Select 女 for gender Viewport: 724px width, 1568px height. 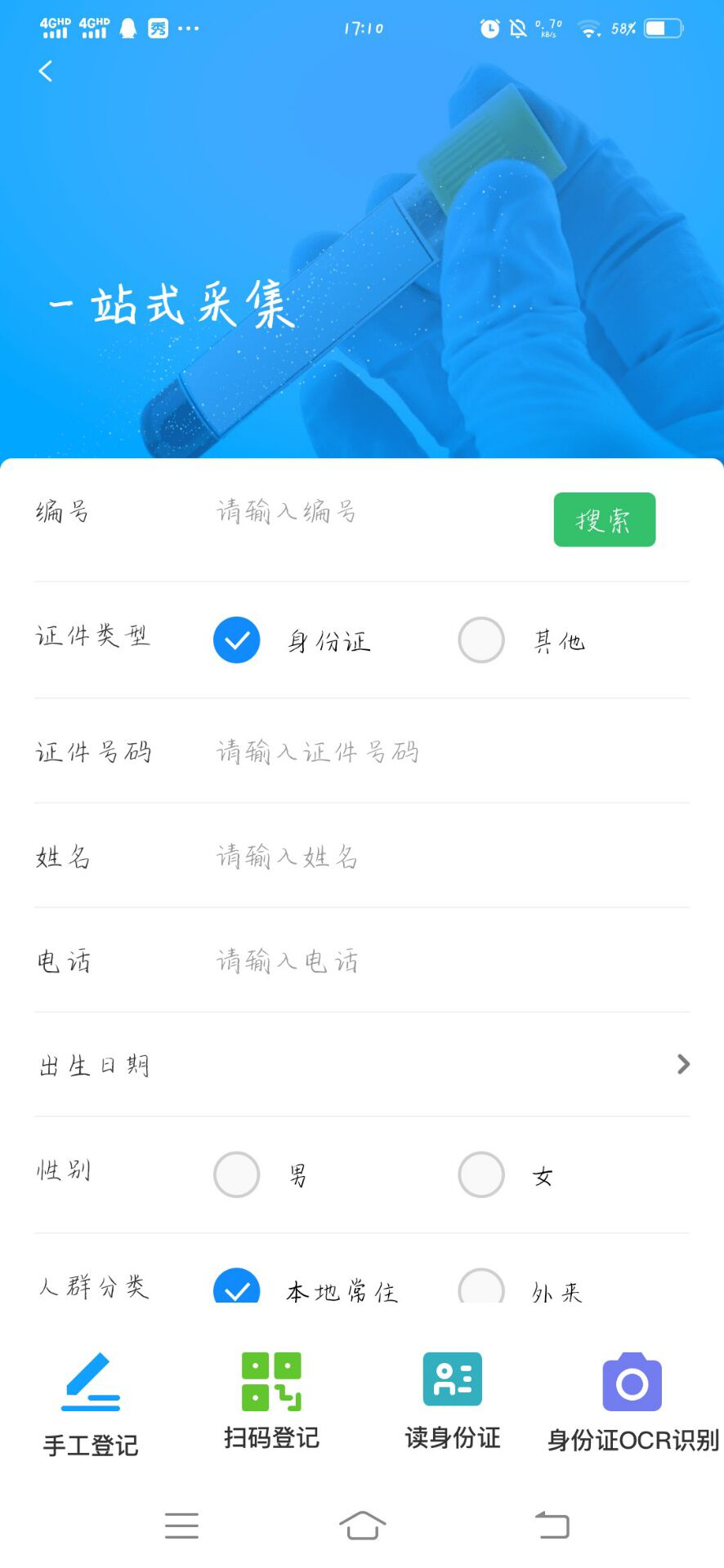tap(481, 1174)
